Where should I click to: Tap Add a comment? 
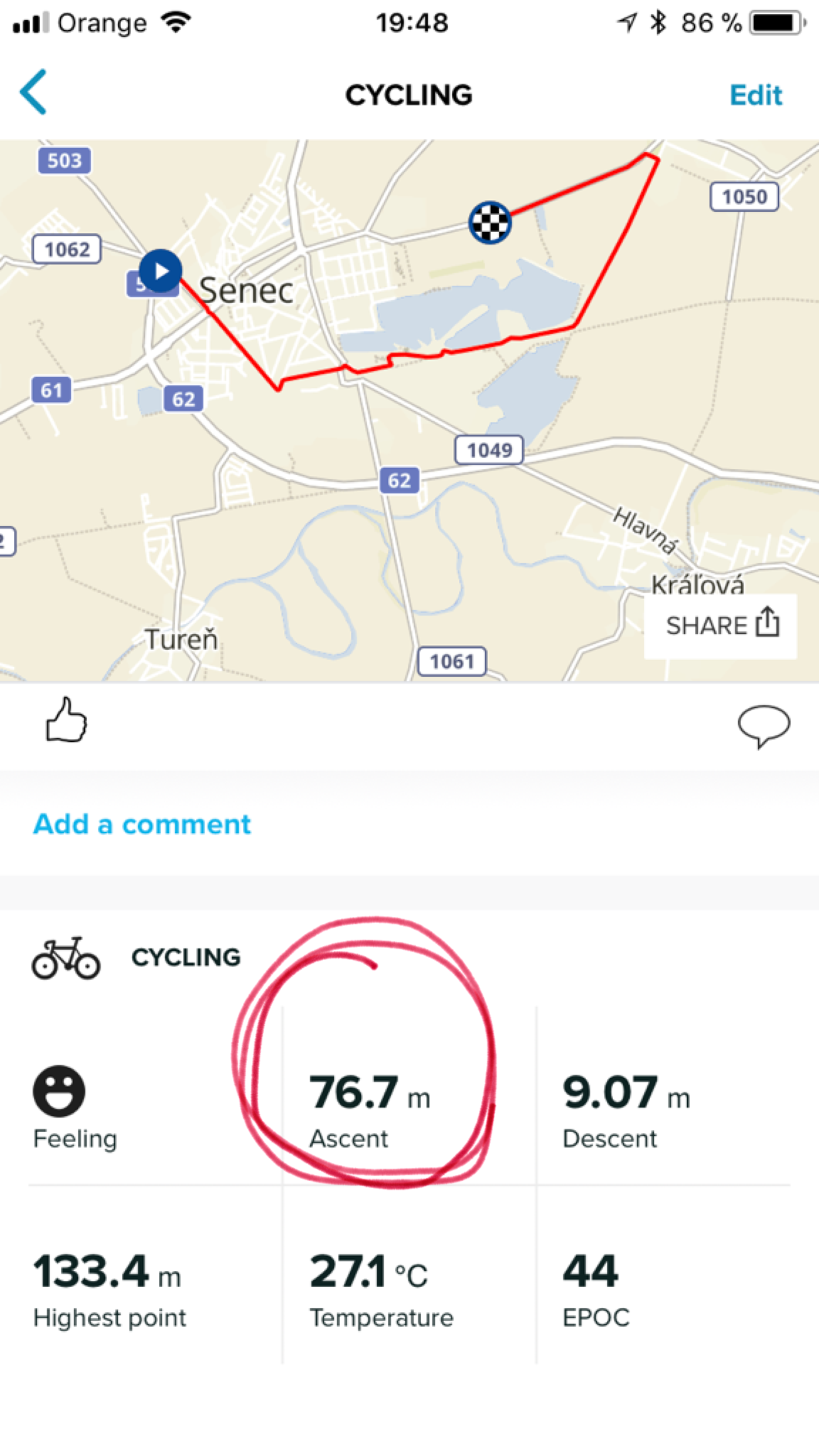click(x=142, y=824)
